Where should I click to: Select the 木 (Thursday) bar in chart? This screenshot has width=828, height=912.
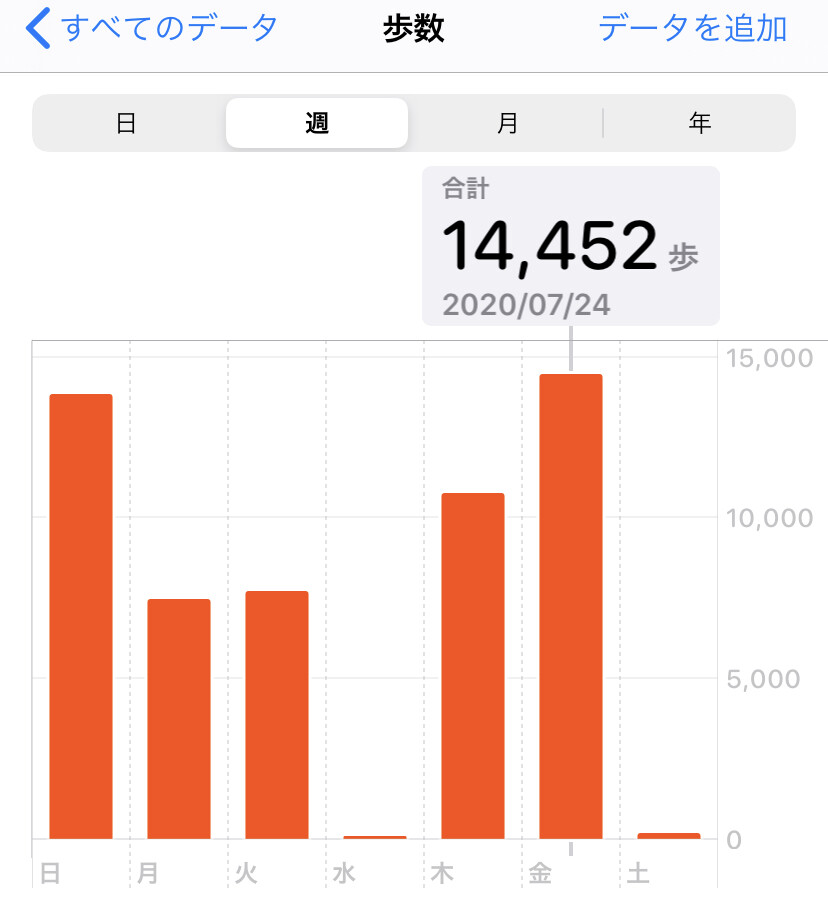point(473,665)
